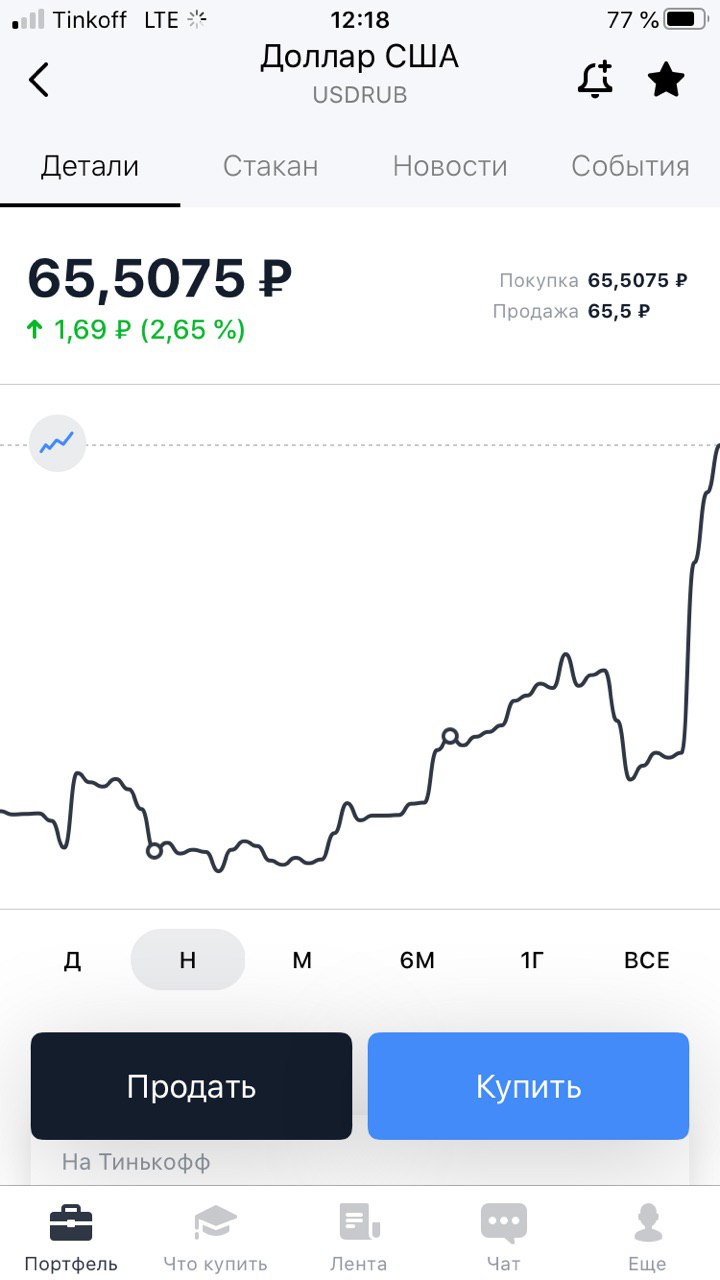Toggle the favorite star for USDRUB

coord(666,79)
